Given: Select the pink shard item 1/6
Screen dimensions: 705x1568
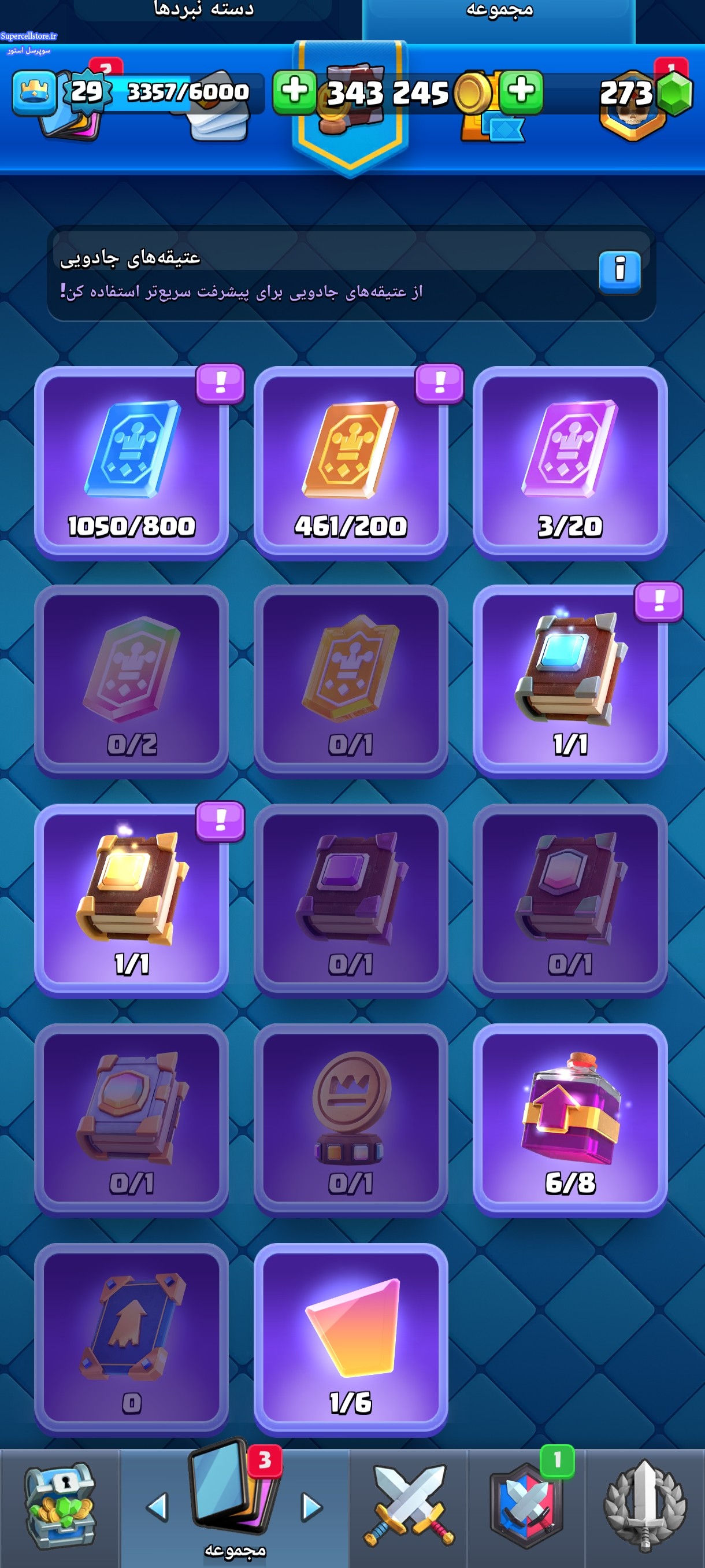Looking at the screenshot, I should point(350,1338).
